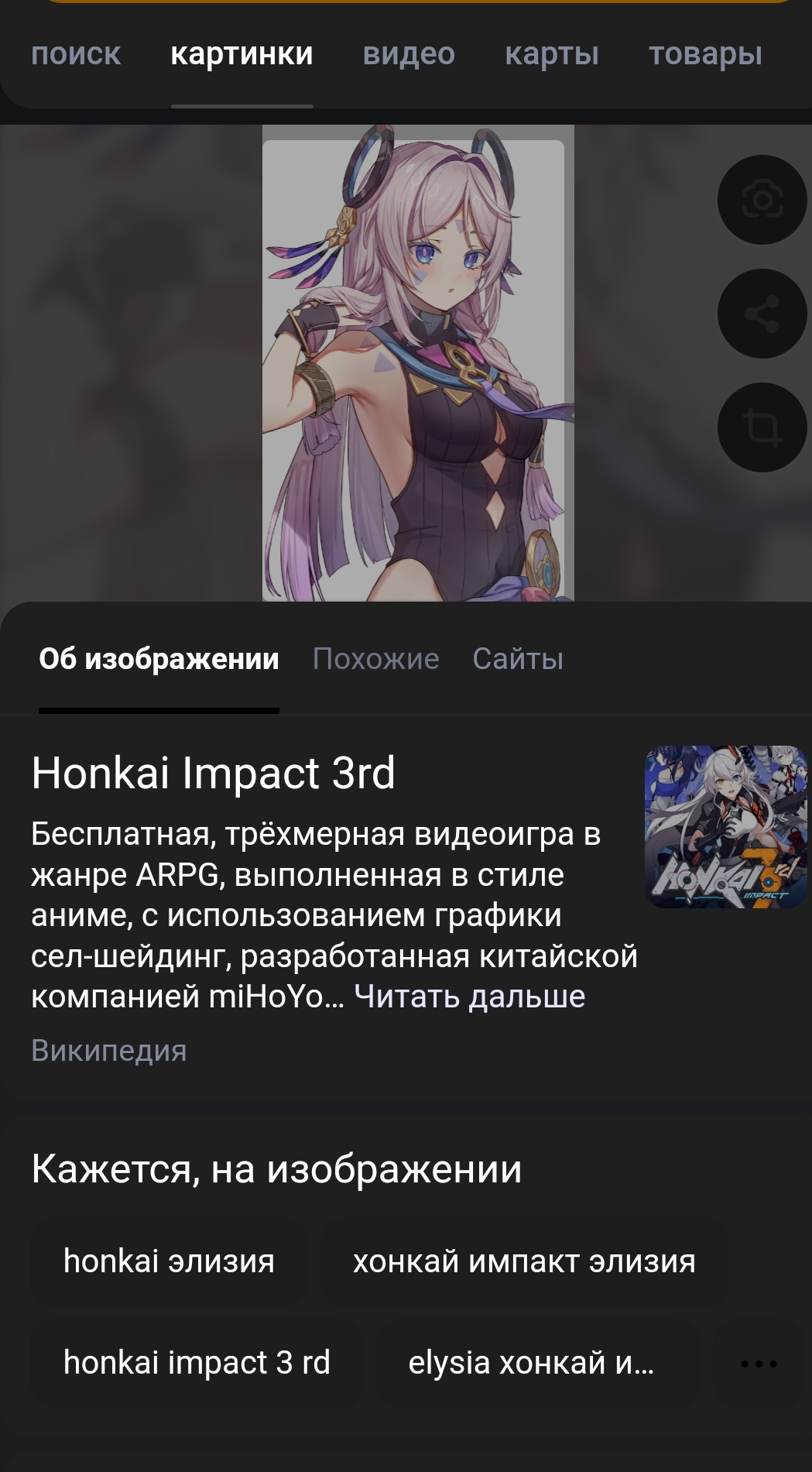812x1472 pixels.
Task: Open the crop image tool
Action: pyautogui.click(x=762, y=427)
